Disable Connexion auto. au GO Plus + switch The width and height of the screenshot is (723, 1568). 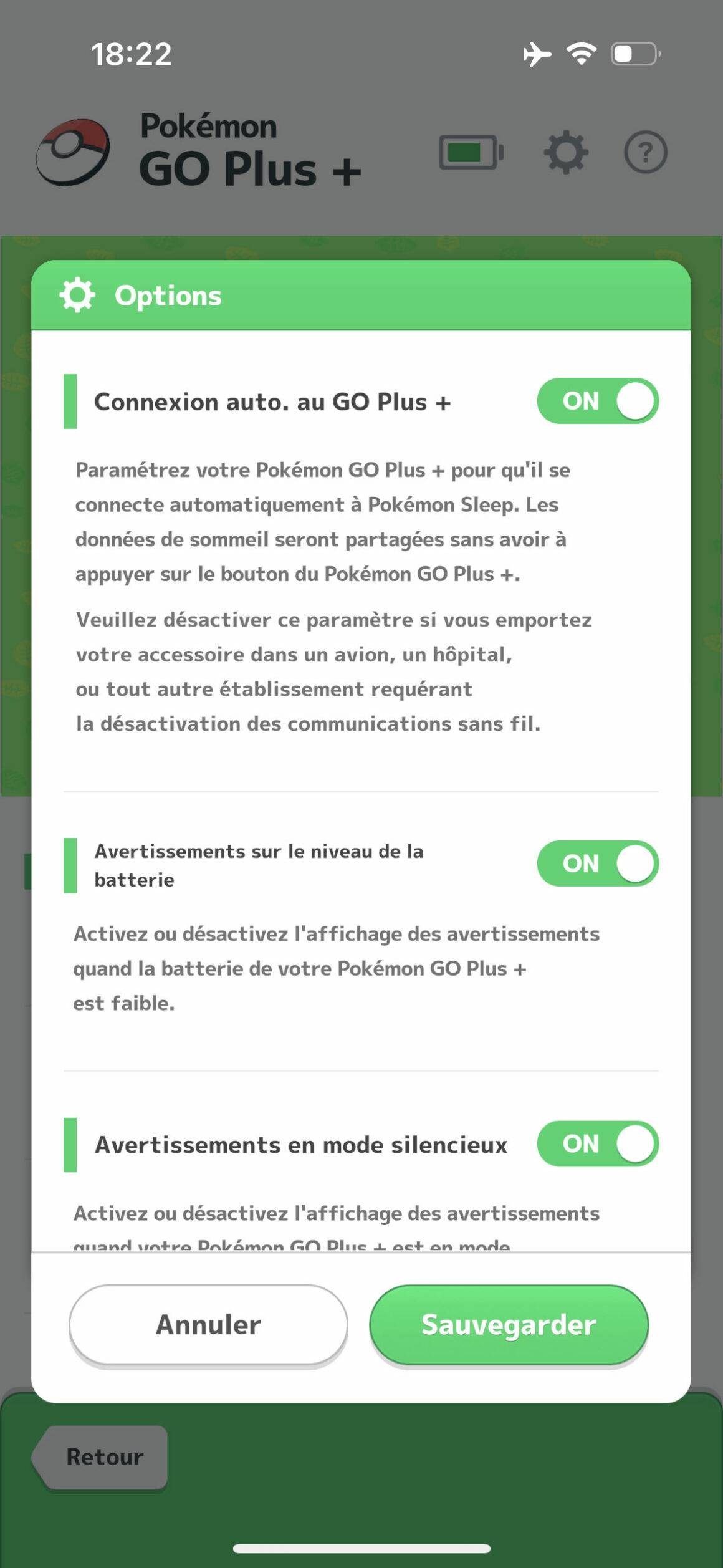pyautogui.click(x=597, y=401)
